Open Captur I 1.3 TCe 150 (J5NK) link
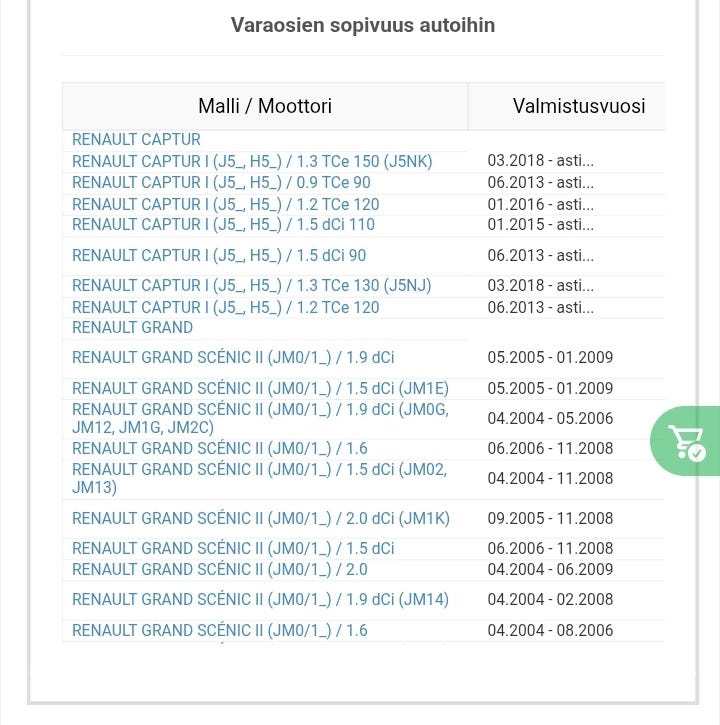The height and width of the screenshot is (725, 720). [x=252, y=161]
